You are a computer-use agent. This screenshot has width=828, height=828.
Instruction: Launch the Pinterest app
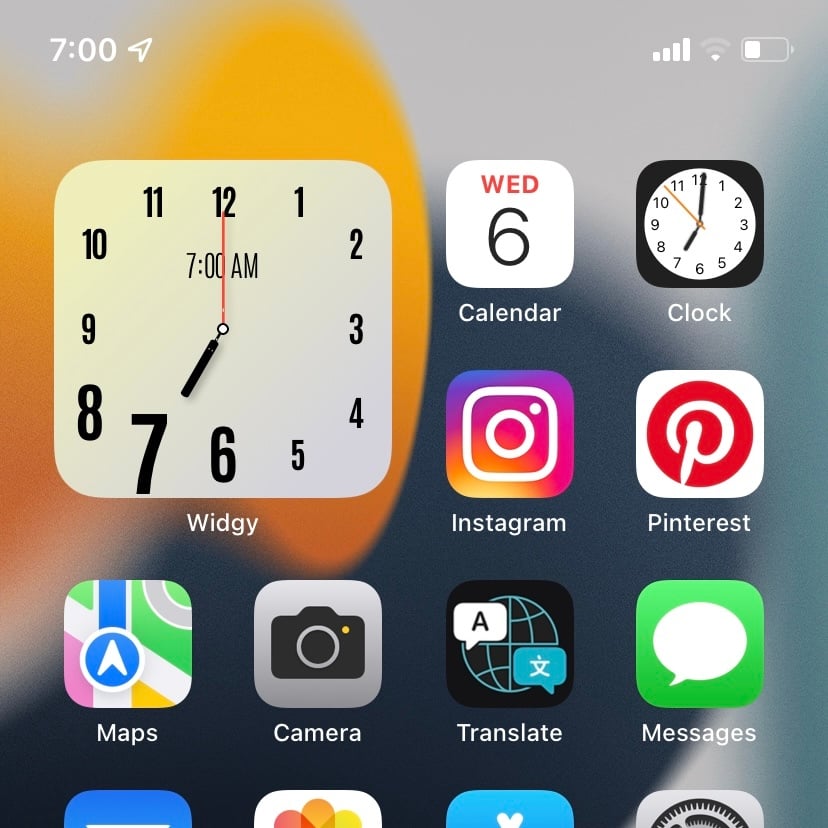699,434
